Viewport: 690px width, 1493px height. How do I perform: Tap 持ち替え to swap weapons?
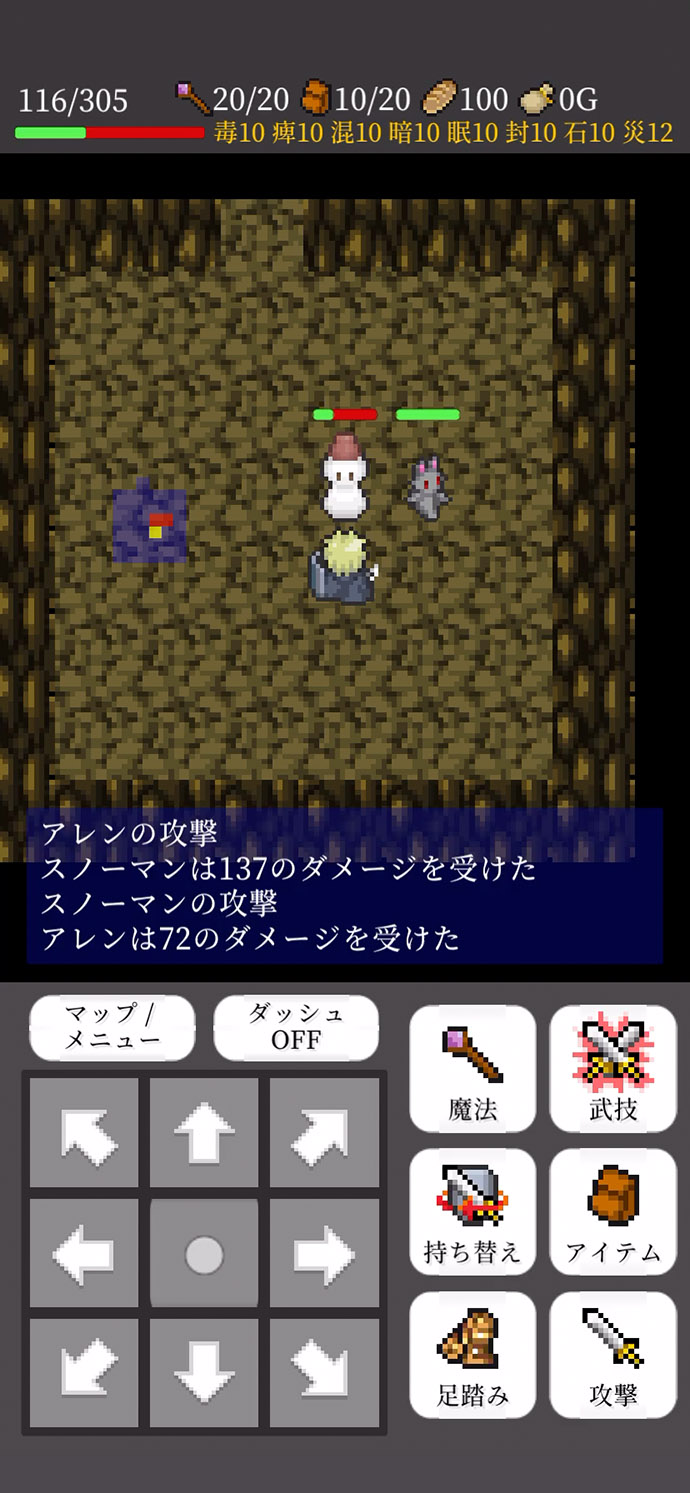(x=473, y=1212)
